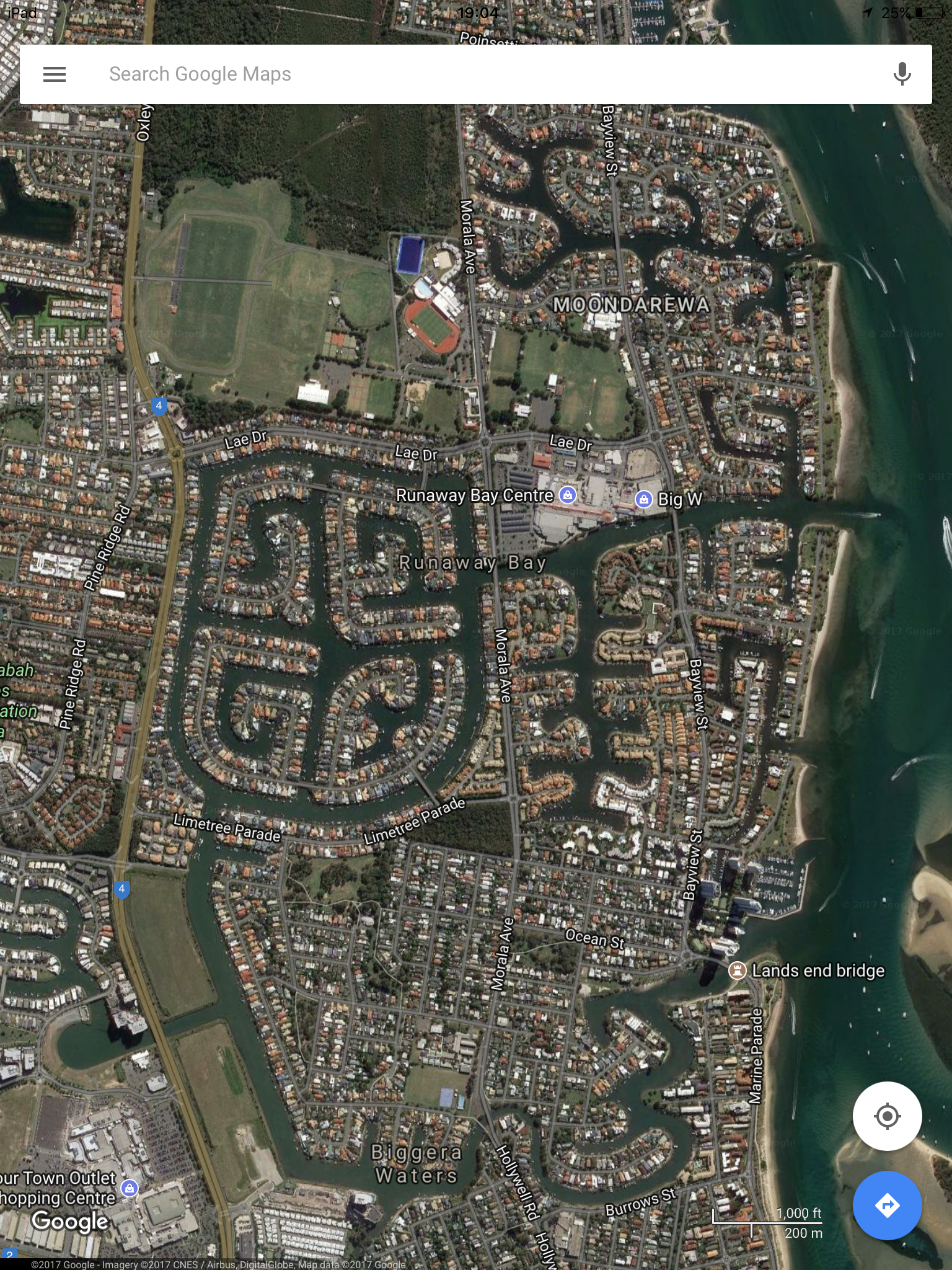
Task: Open the hamburger menu
Action: point(55,74)
